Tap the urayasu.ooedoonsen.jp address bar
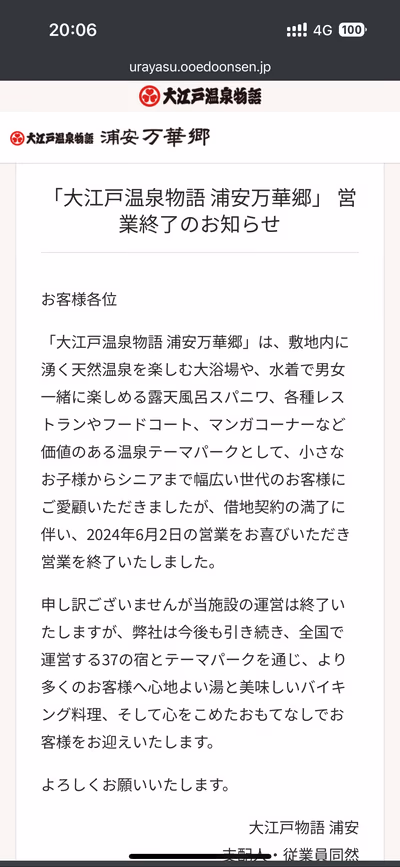Image resolution: width=400 pixels, height=867 pixels. 200,67
